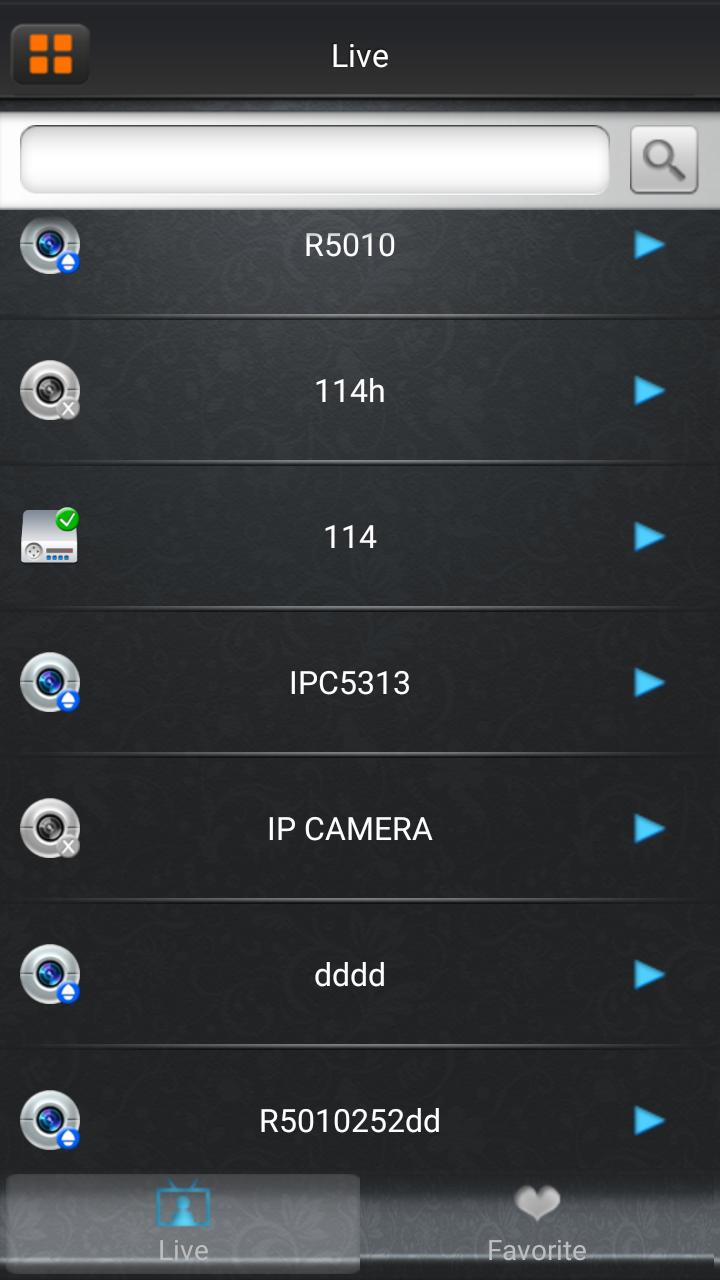Play live view for 114h
720x1280 pixels.
649,391
